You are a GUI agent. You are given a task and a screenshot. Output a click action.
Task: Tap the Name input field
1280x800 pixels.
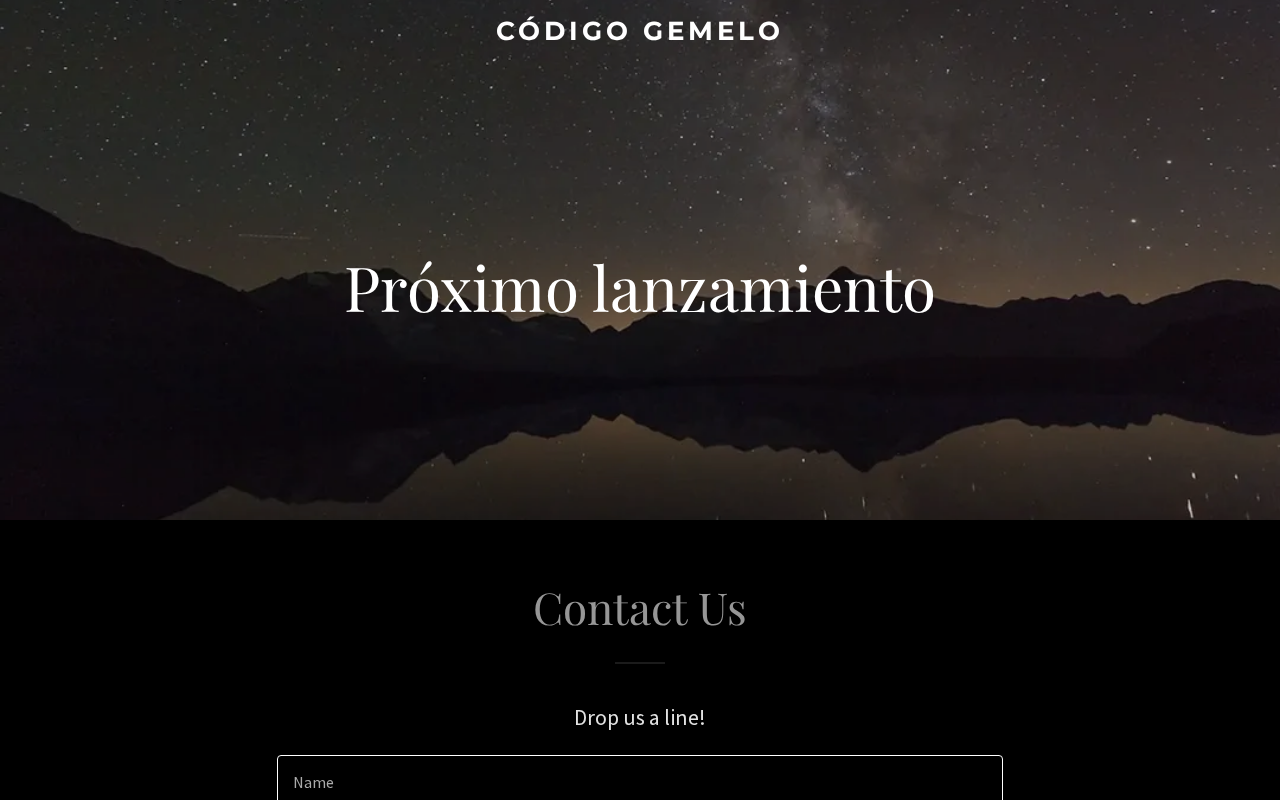pyautogui.click(x=640, y=781)
